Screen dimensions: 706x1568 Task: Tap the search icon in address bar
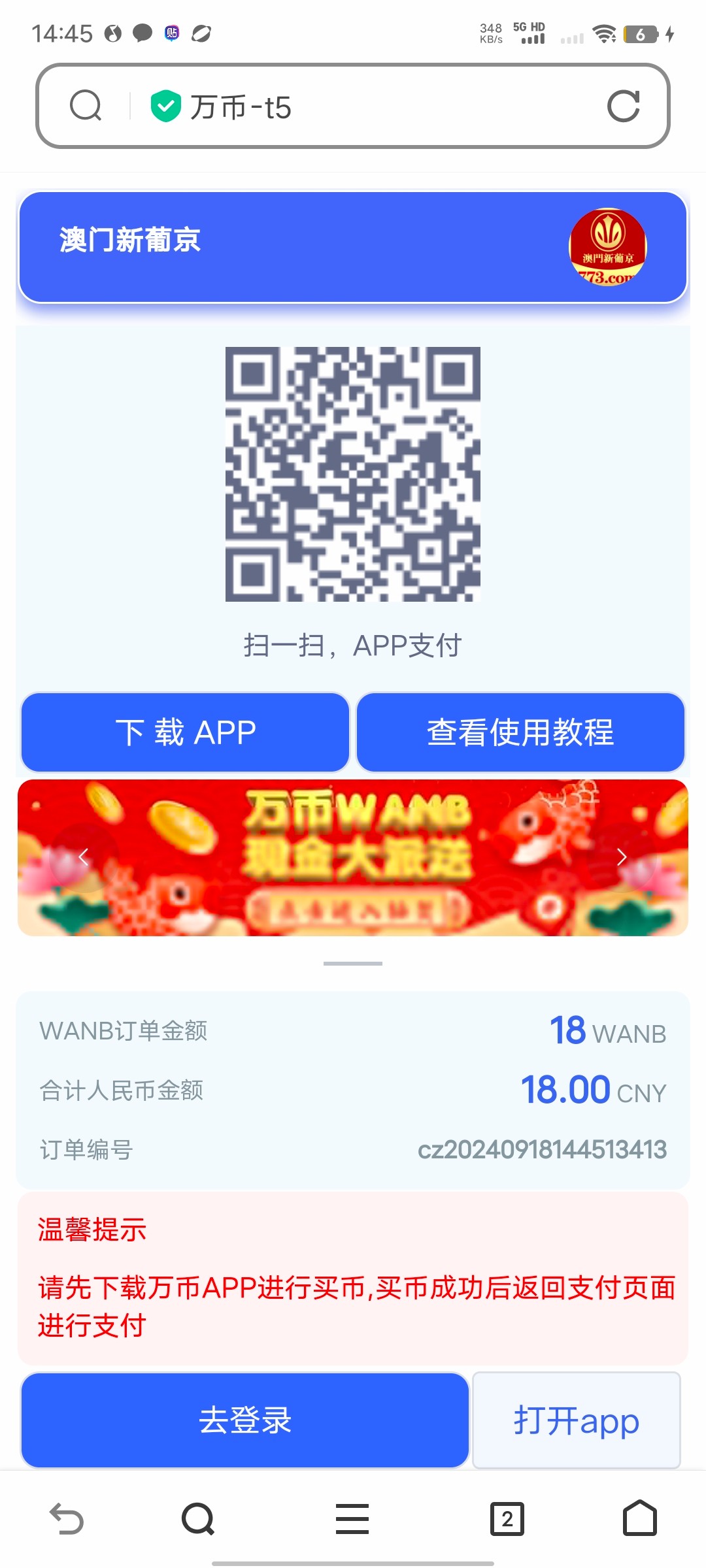point(86,106)
